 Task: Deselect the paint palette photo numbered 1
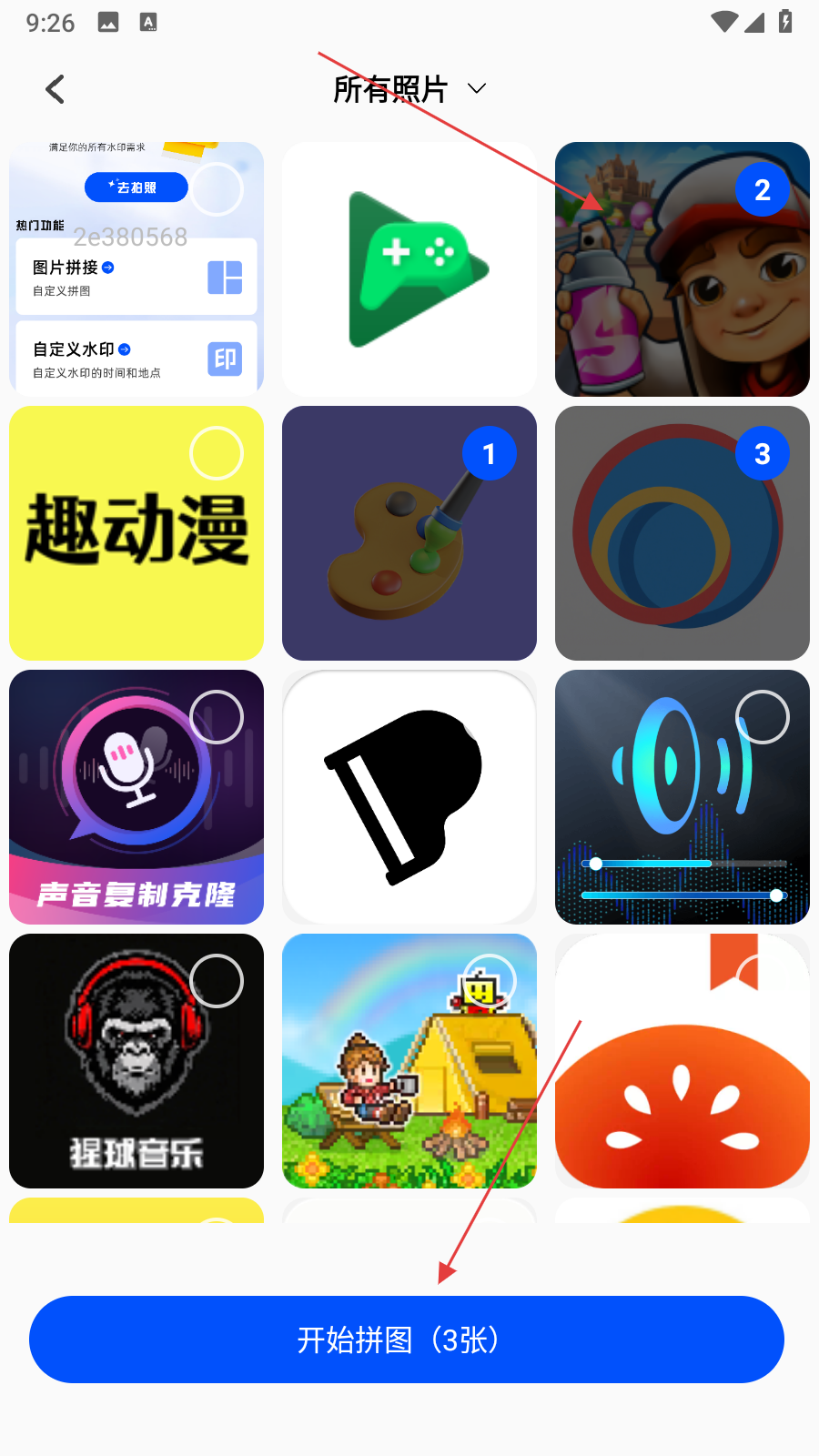[x=489, y=453]
